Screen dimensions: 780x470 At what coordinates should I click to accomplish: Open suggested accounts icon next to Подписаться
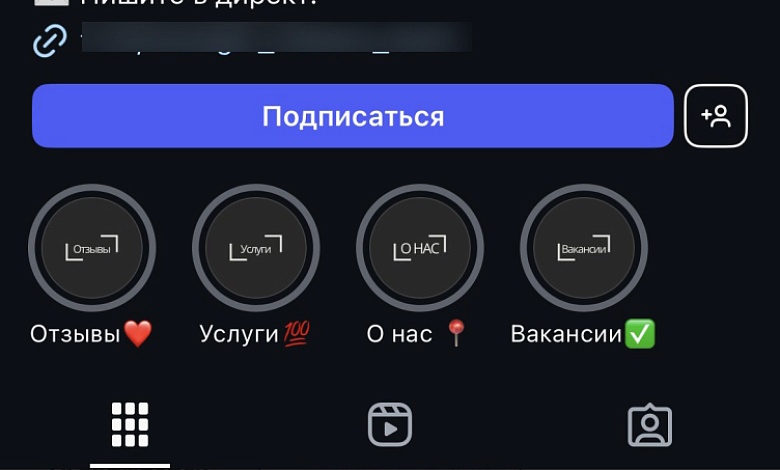click(715, 116)
